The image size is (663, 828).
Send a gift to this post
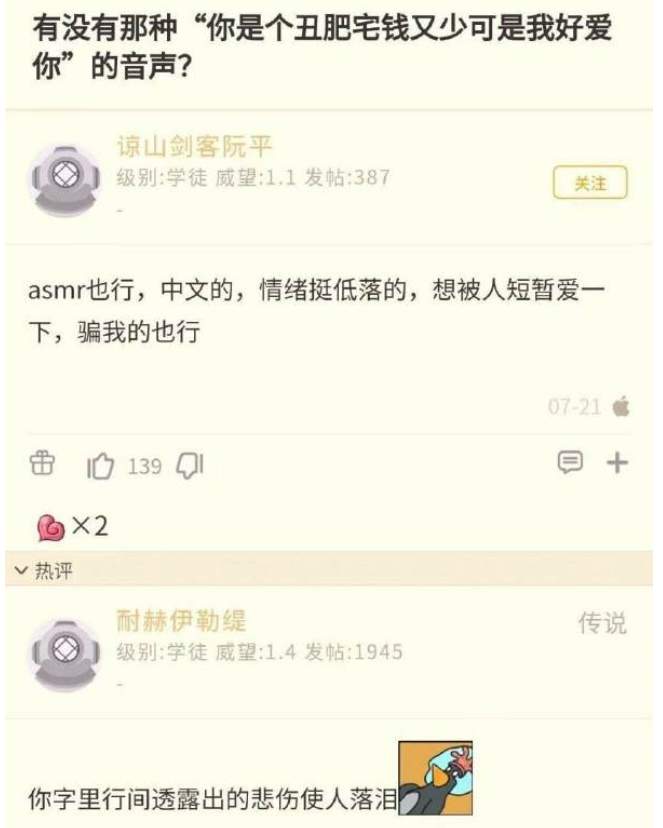click(42, 463)
